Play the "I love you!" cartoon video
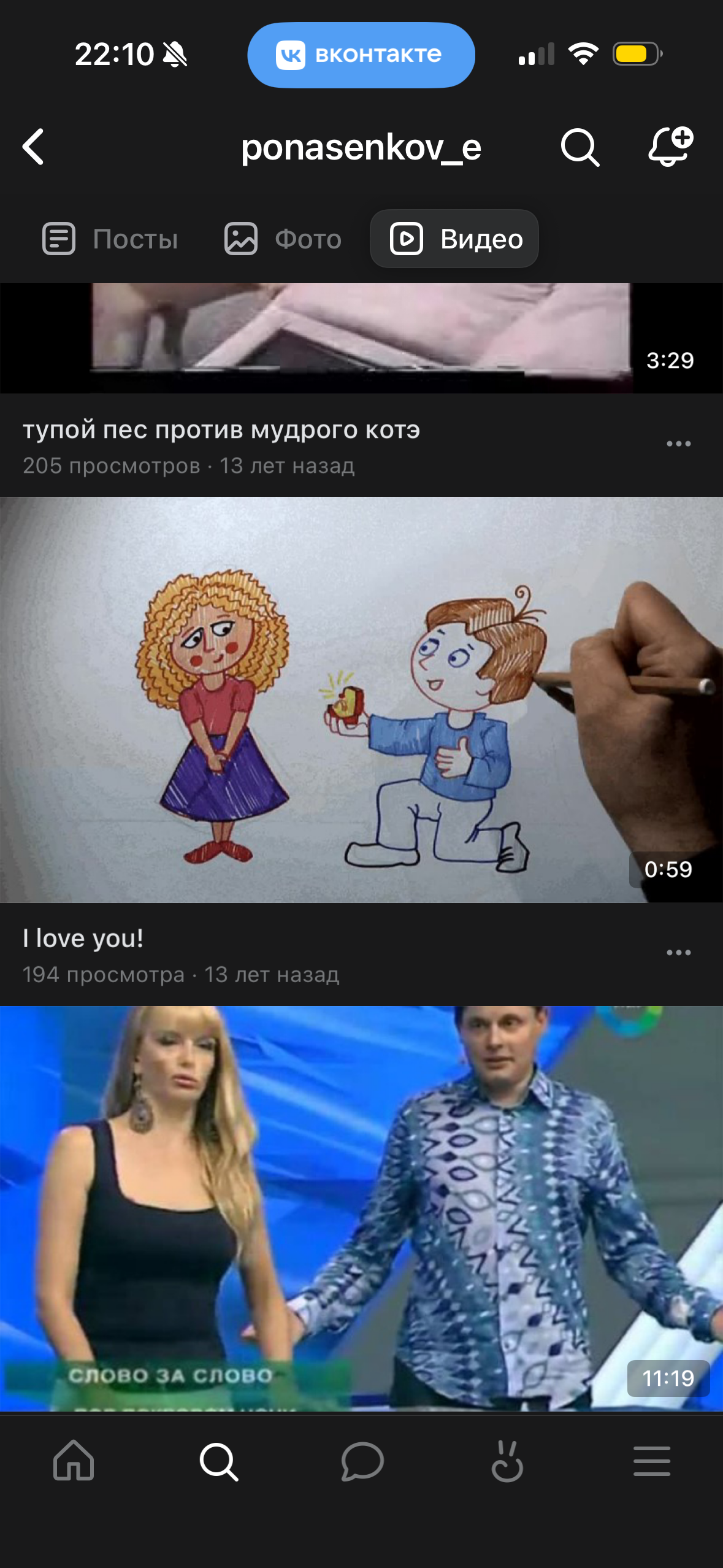Screen dimensions: 723x1568 (x=361, y=699)
